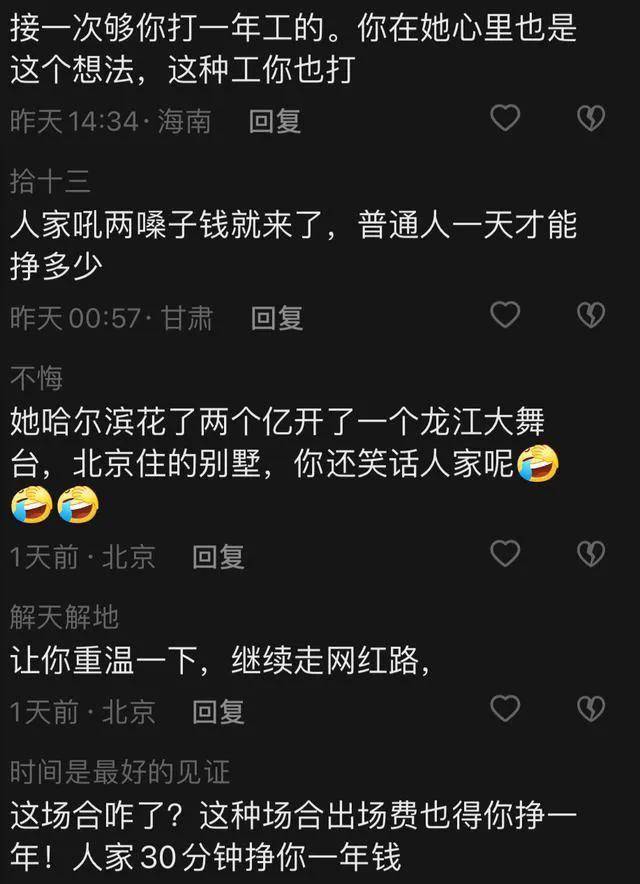This screenshot has width=640, height=884.
Task: Reply to 解天解地's comment
Action: point(218,712)
